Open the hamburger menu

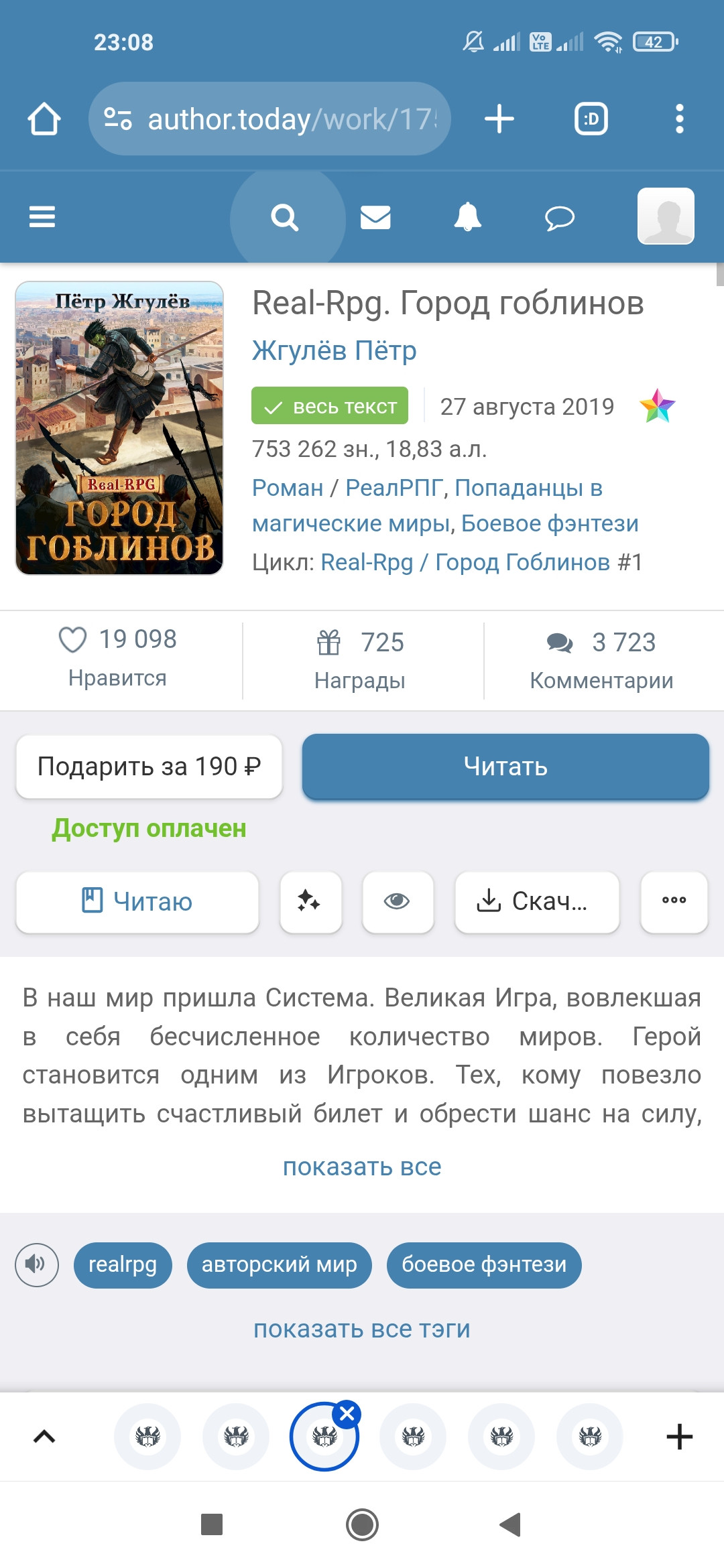[x=42, y=217]
